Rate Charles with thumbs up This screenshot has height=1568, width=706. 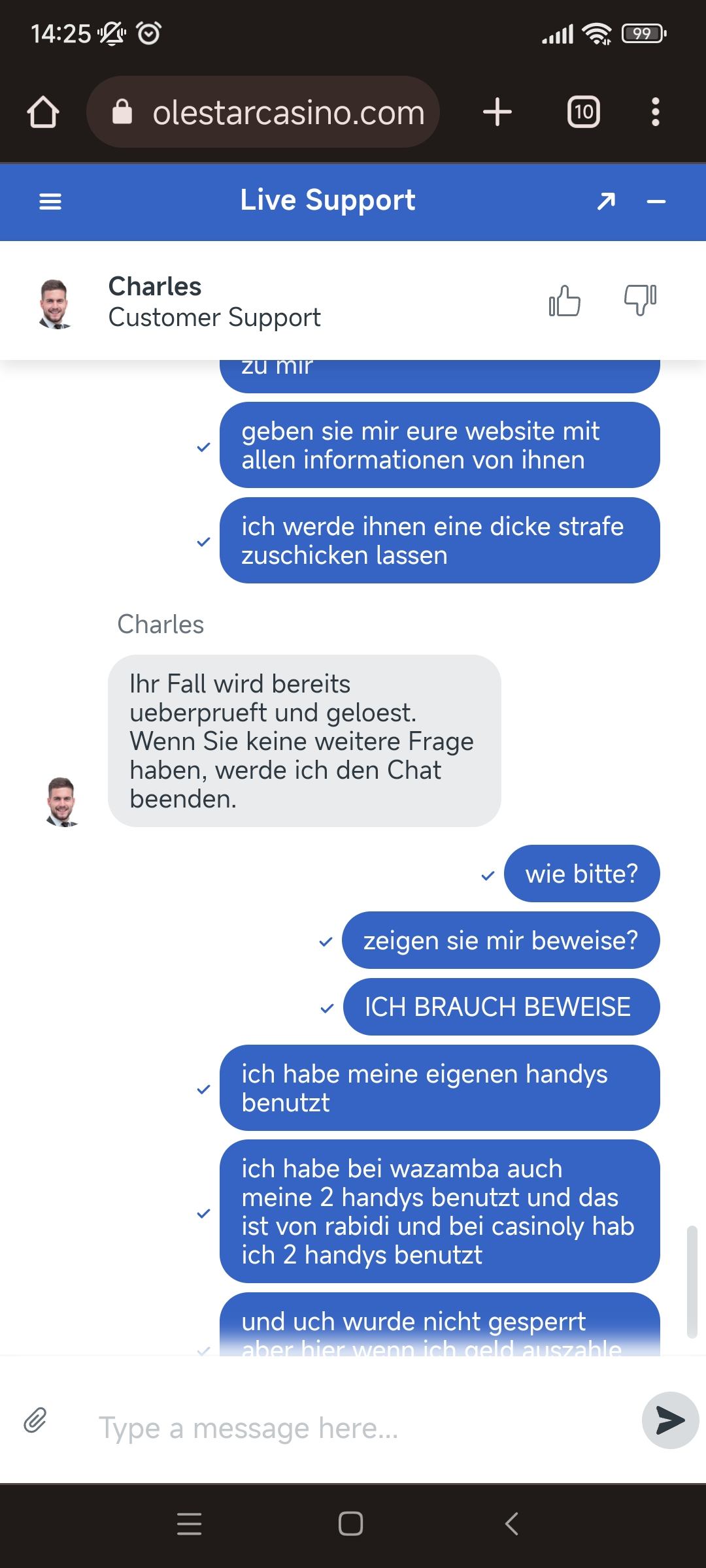click(564, 301)
